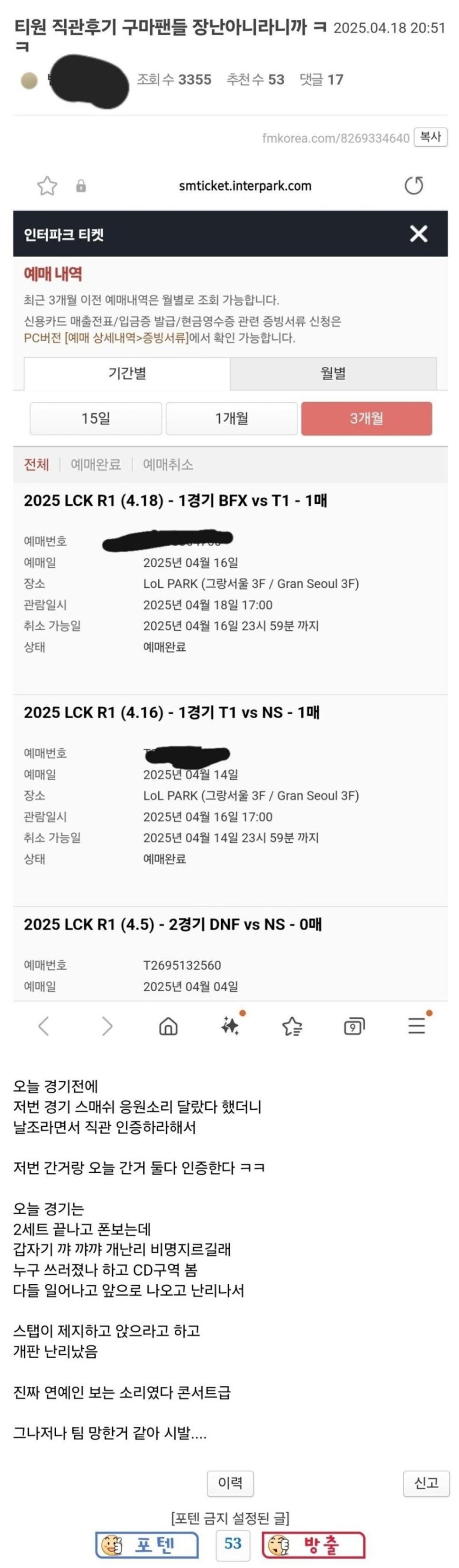
Task: Downvote the post with 방출 button
Action: pyautogui.click(x=313, y=1544)
